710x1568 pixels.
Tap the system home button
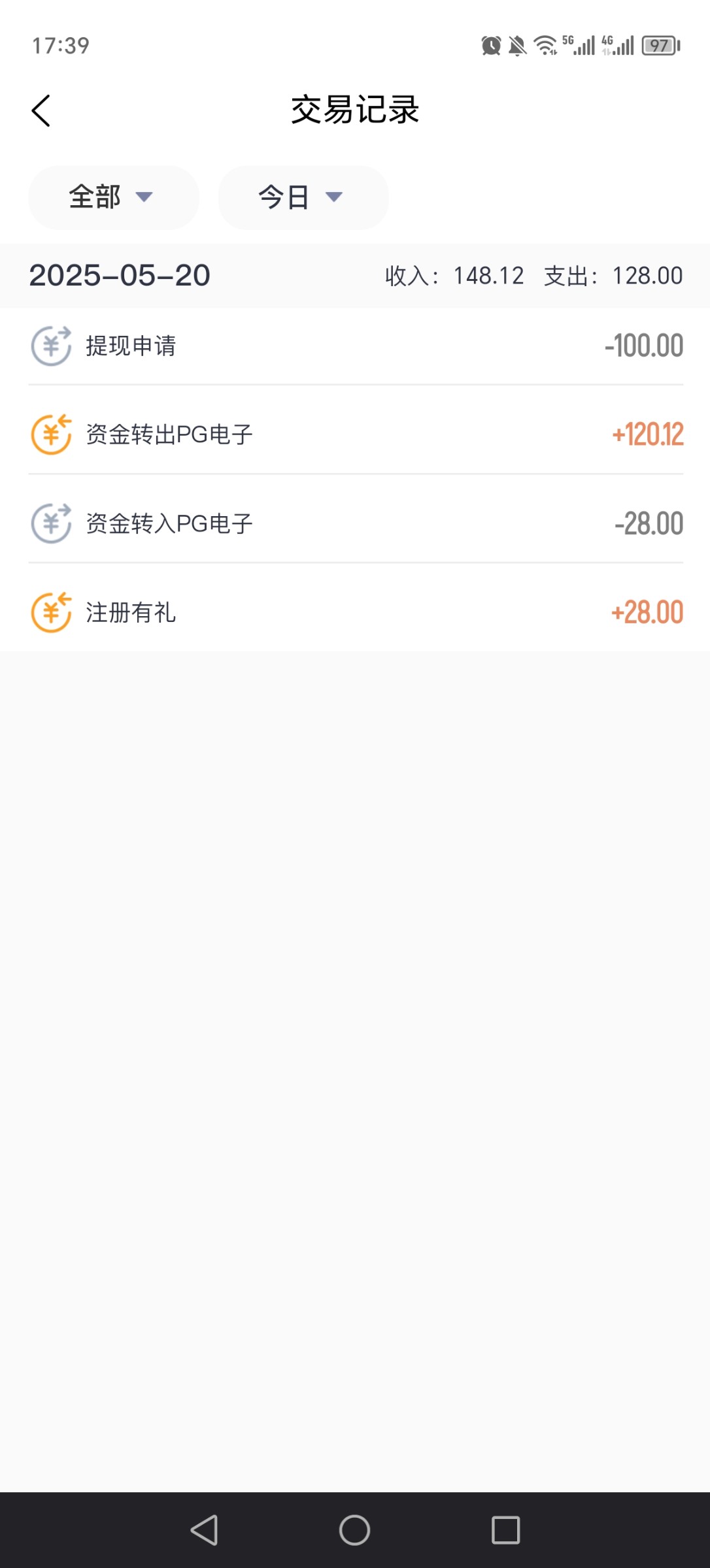pos(354,1530)
